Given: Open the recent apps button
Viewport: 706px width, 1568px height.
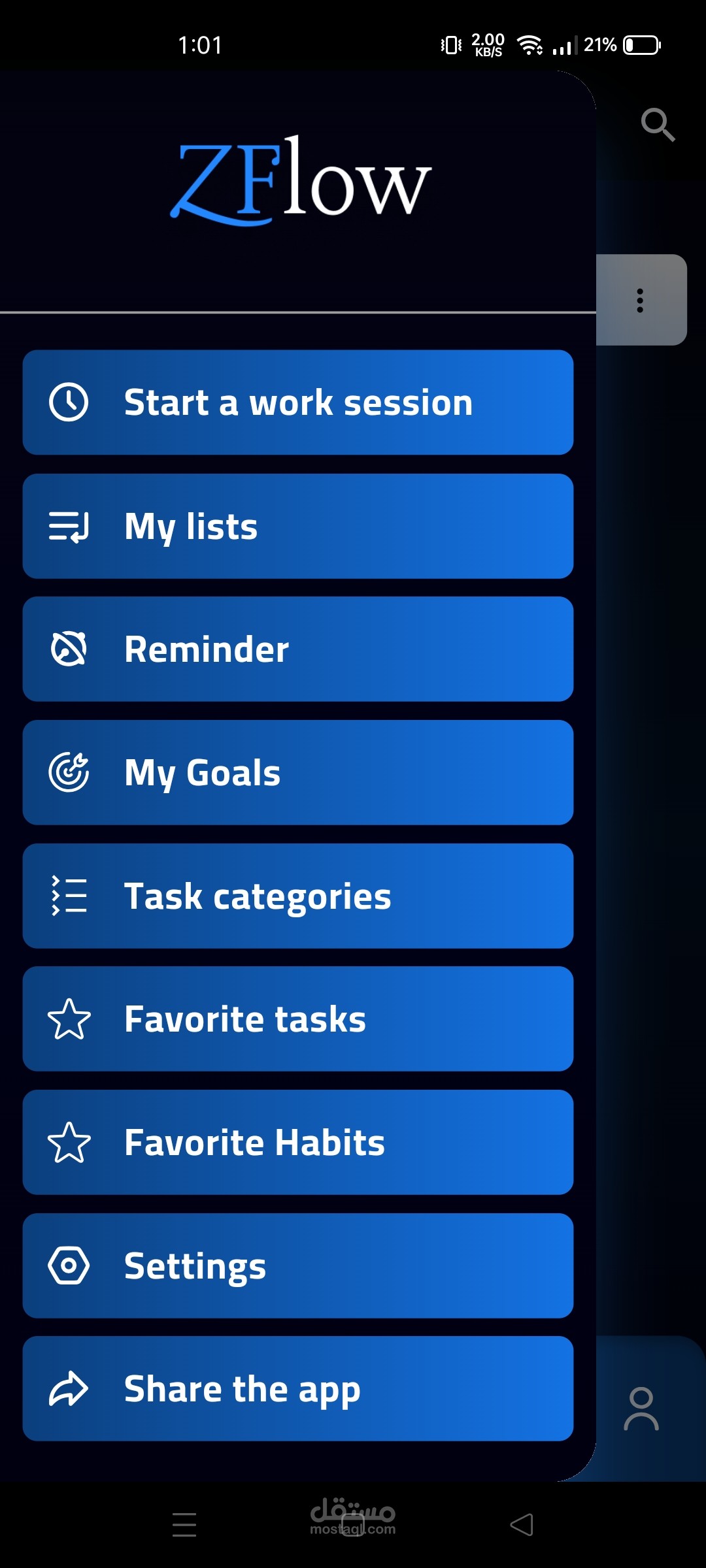Looking at the screenshot, I should coord(184,1525).
